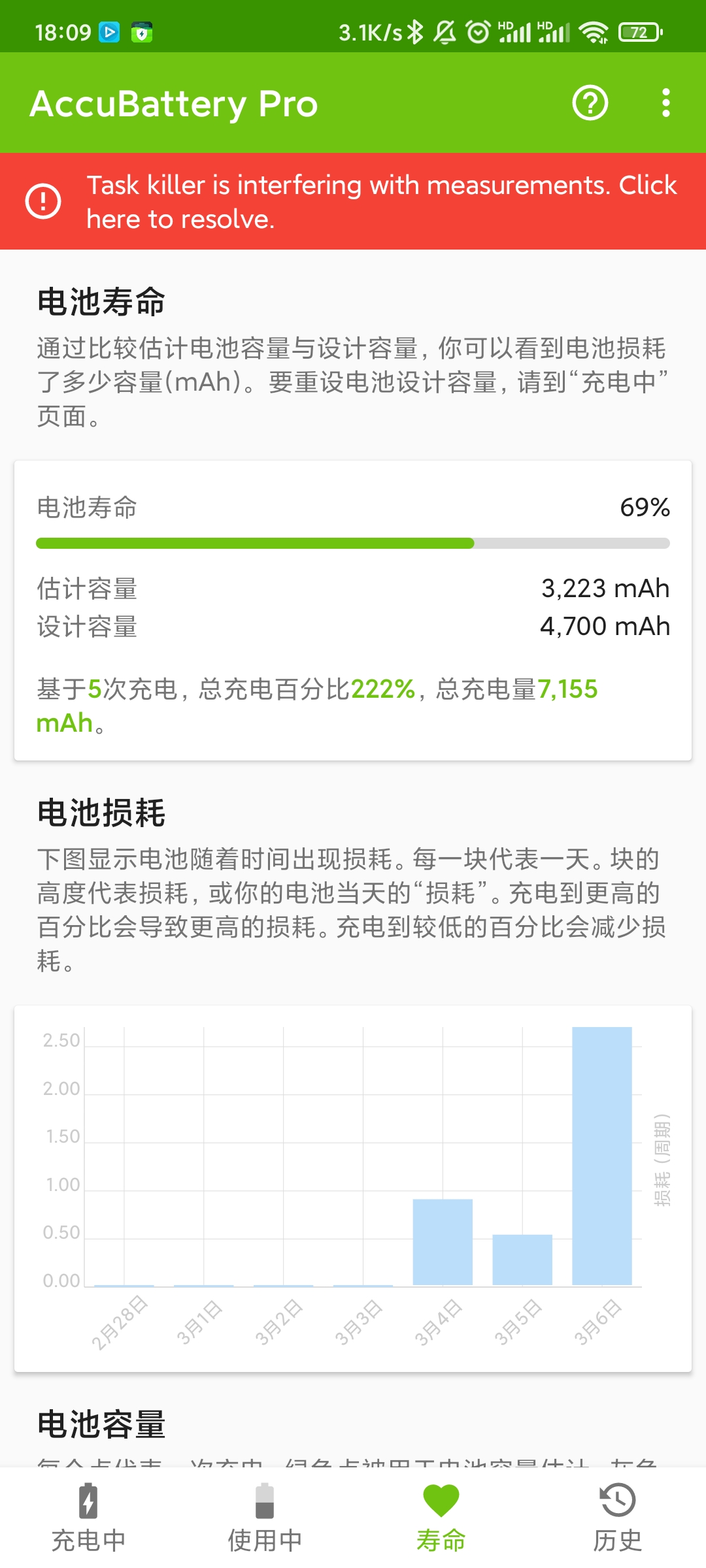Open the 历史 tab
Screen dimensions: 706x1568
coord(618,1517)
